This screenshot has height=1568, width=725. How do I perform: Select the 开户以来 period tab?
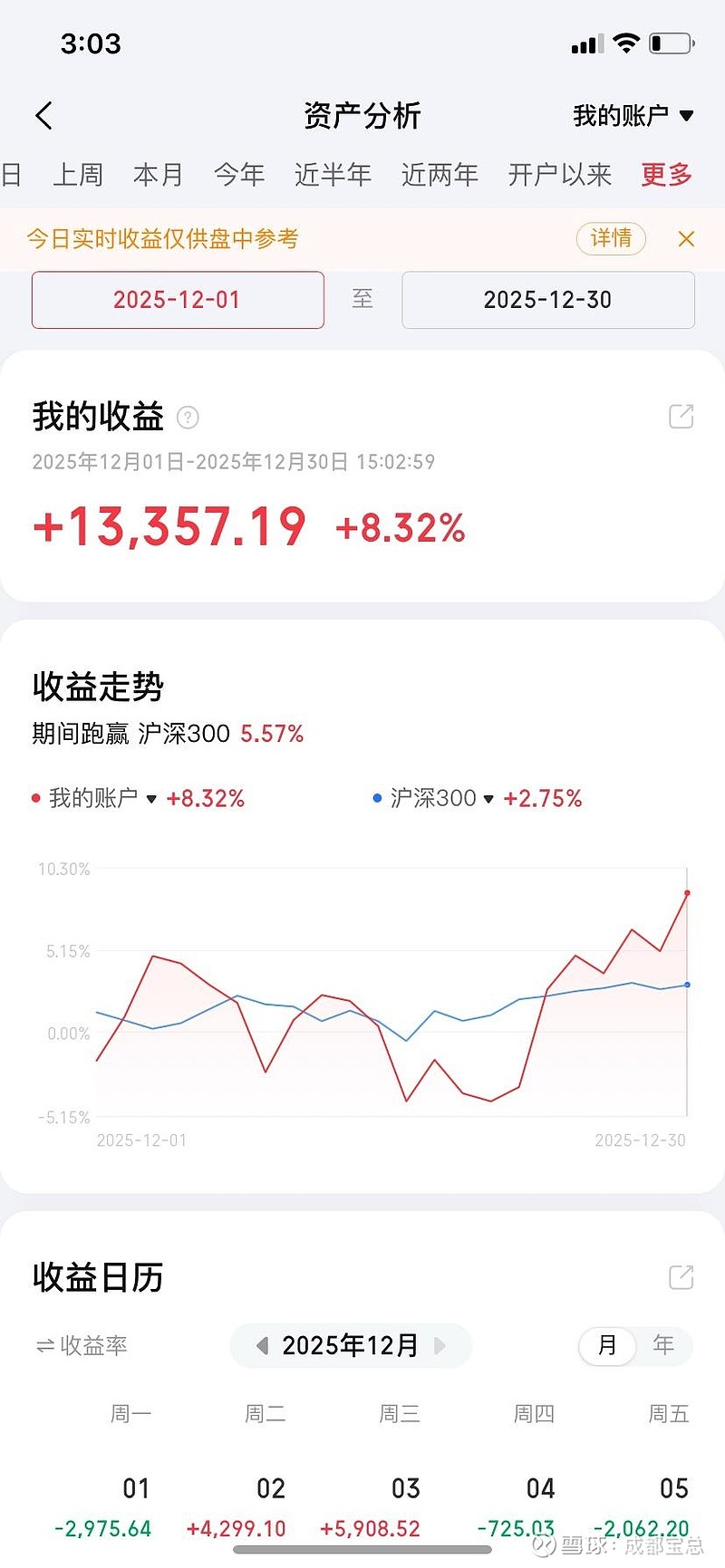click(x=559, y=174)
